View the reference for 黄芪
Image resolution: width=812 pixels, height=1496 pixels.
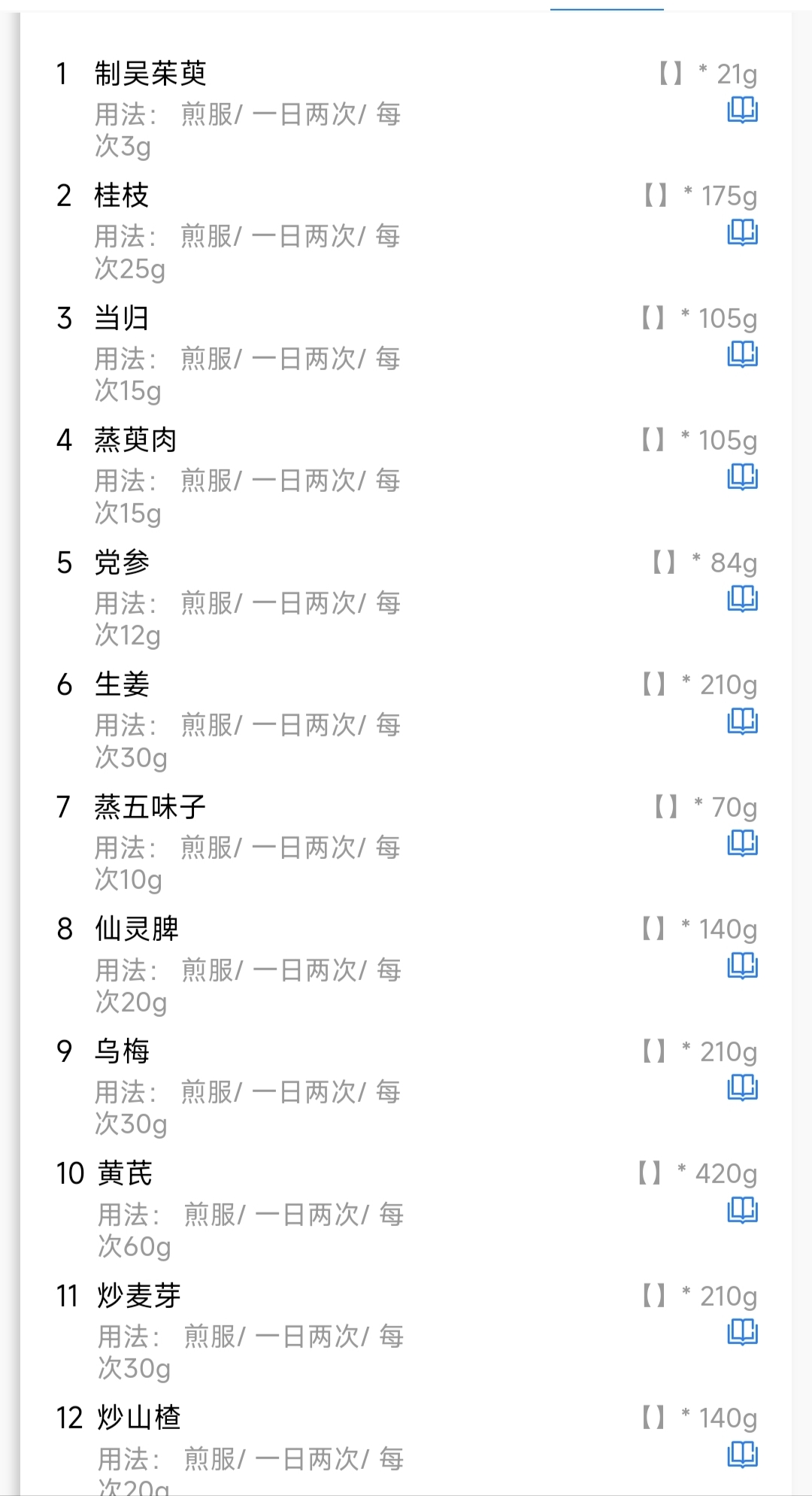click(742, 1211)
